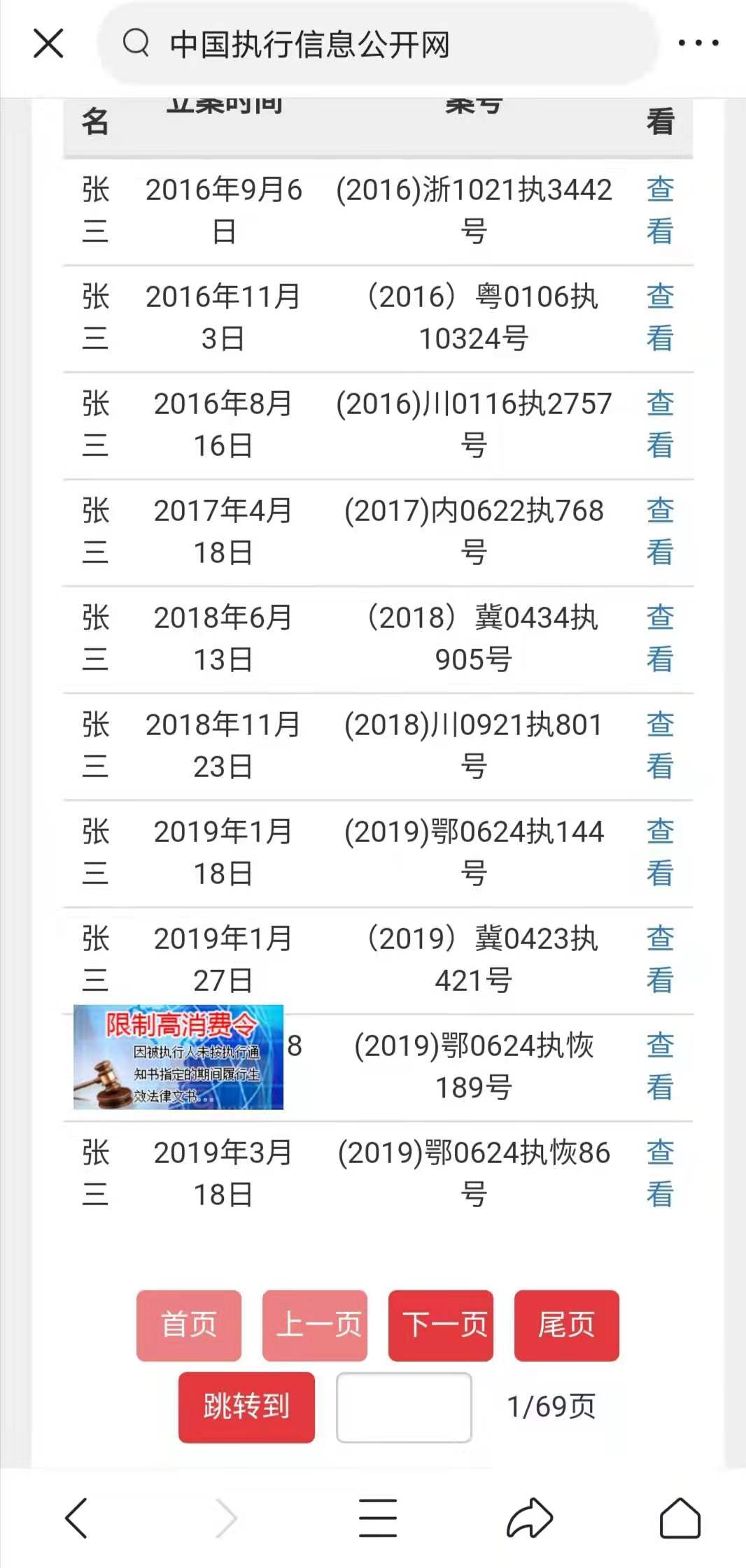The image size is (746, 1568).
Task: Open 查看 link for (2017)内0622执768号
Action: click(x=659, y=532)
